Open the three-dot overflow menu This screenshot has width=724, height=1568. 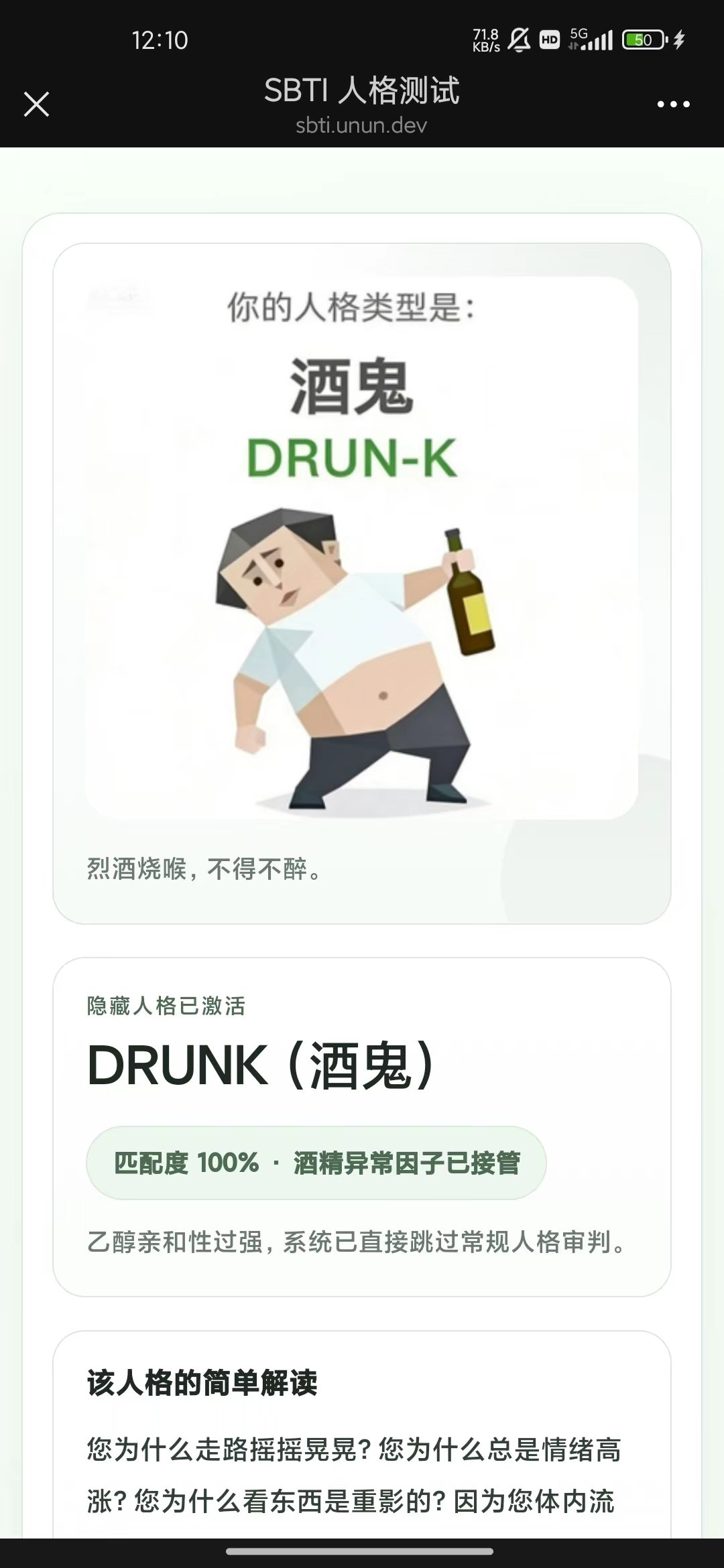click(x=673, y=104)
